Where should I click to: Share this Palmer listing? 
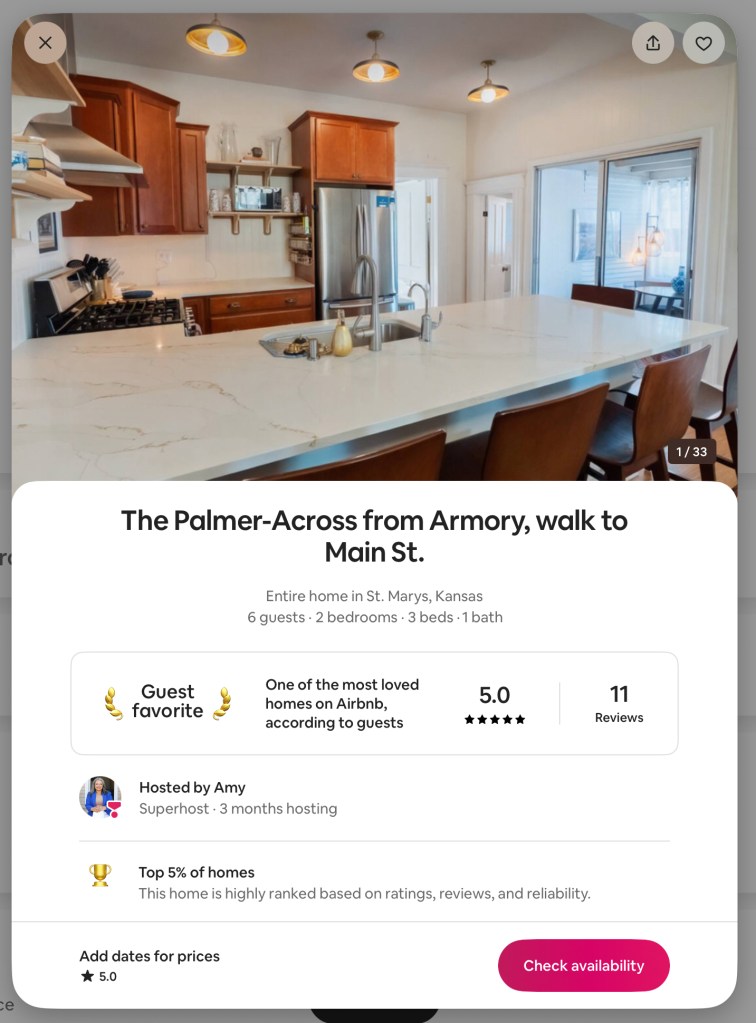653,43
